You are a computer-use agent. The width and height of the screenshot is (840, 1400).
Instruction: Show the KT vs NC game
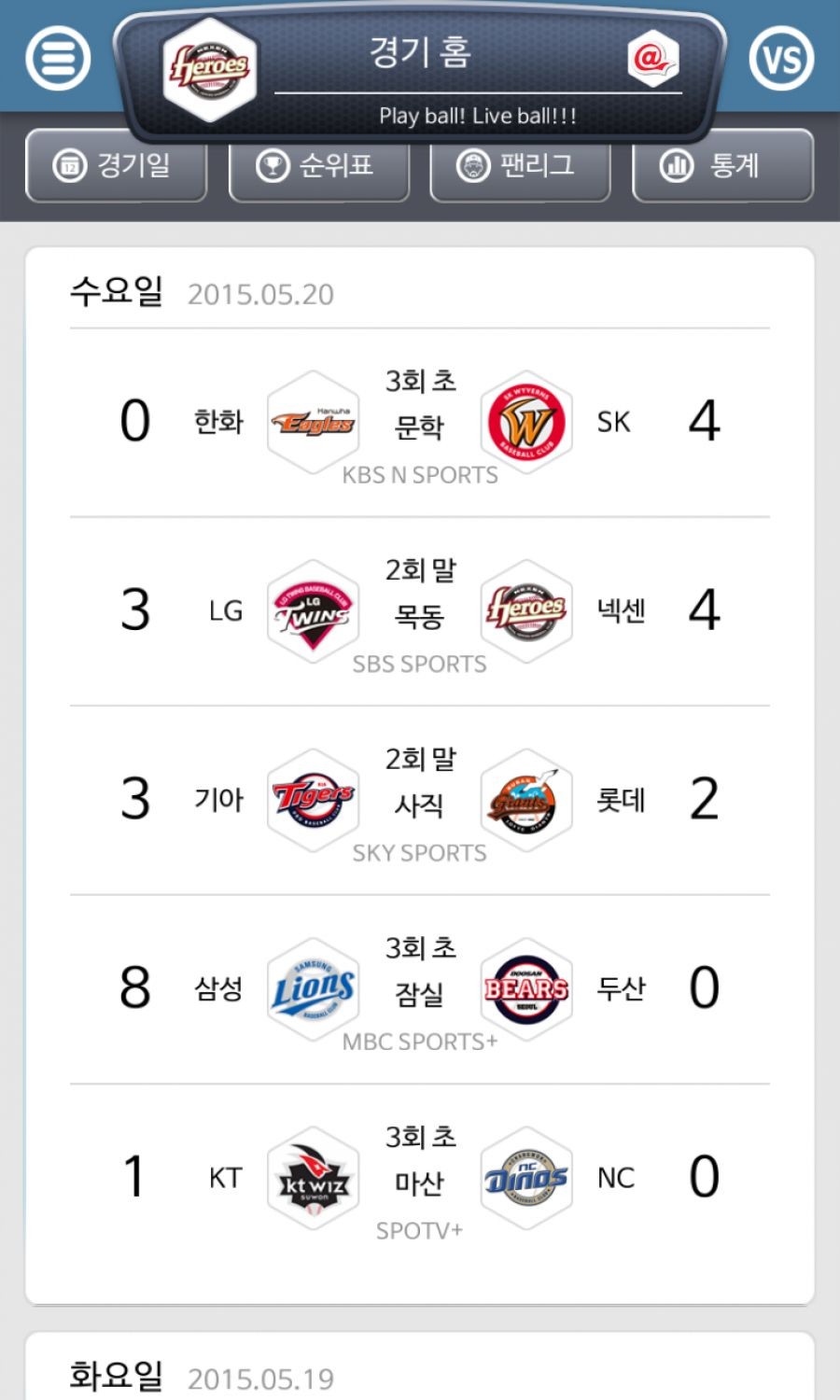pyautogui.click(x=420, y=1178)
